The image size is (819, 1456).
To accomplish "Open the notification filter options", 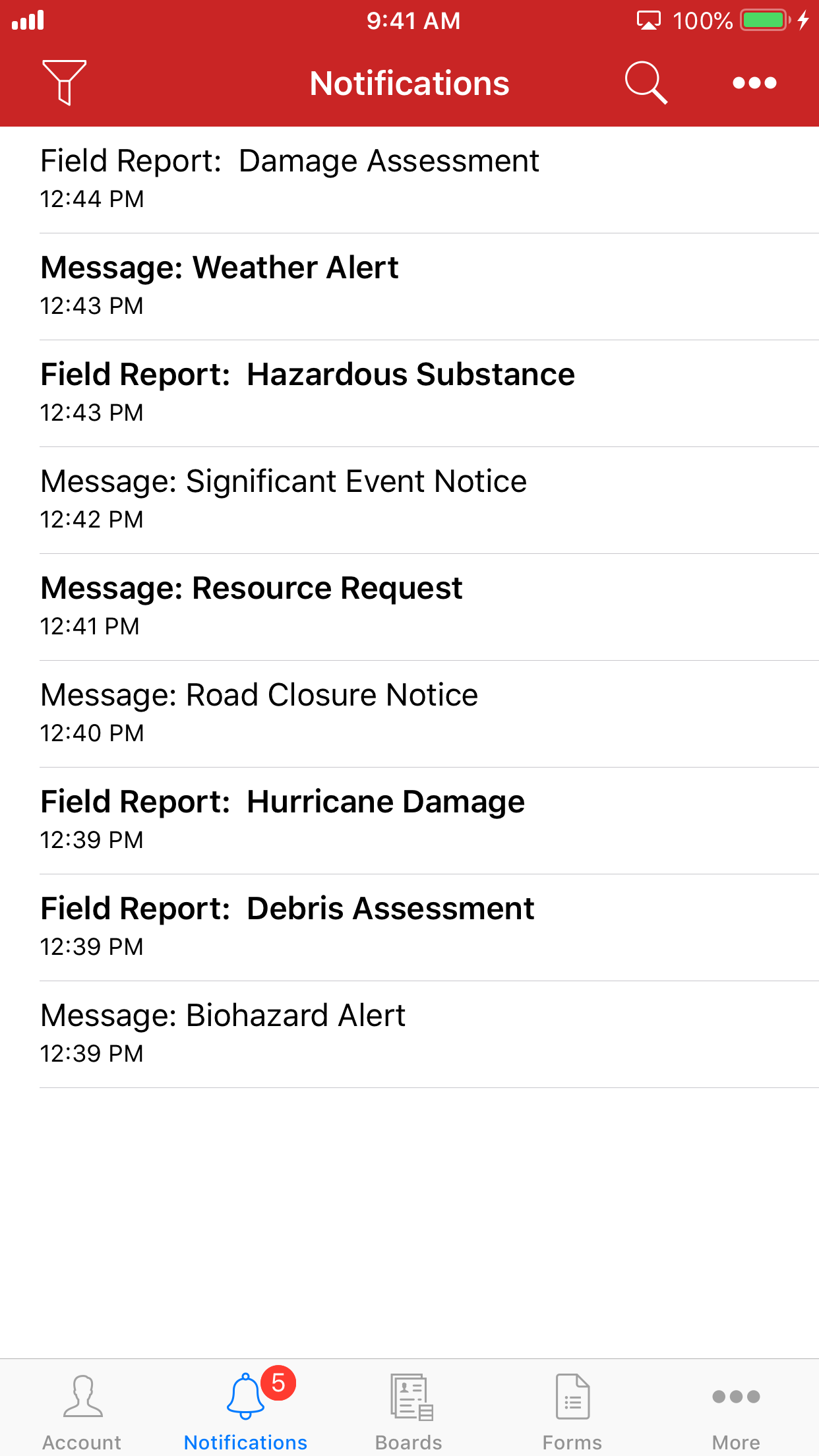I will 64,82.
